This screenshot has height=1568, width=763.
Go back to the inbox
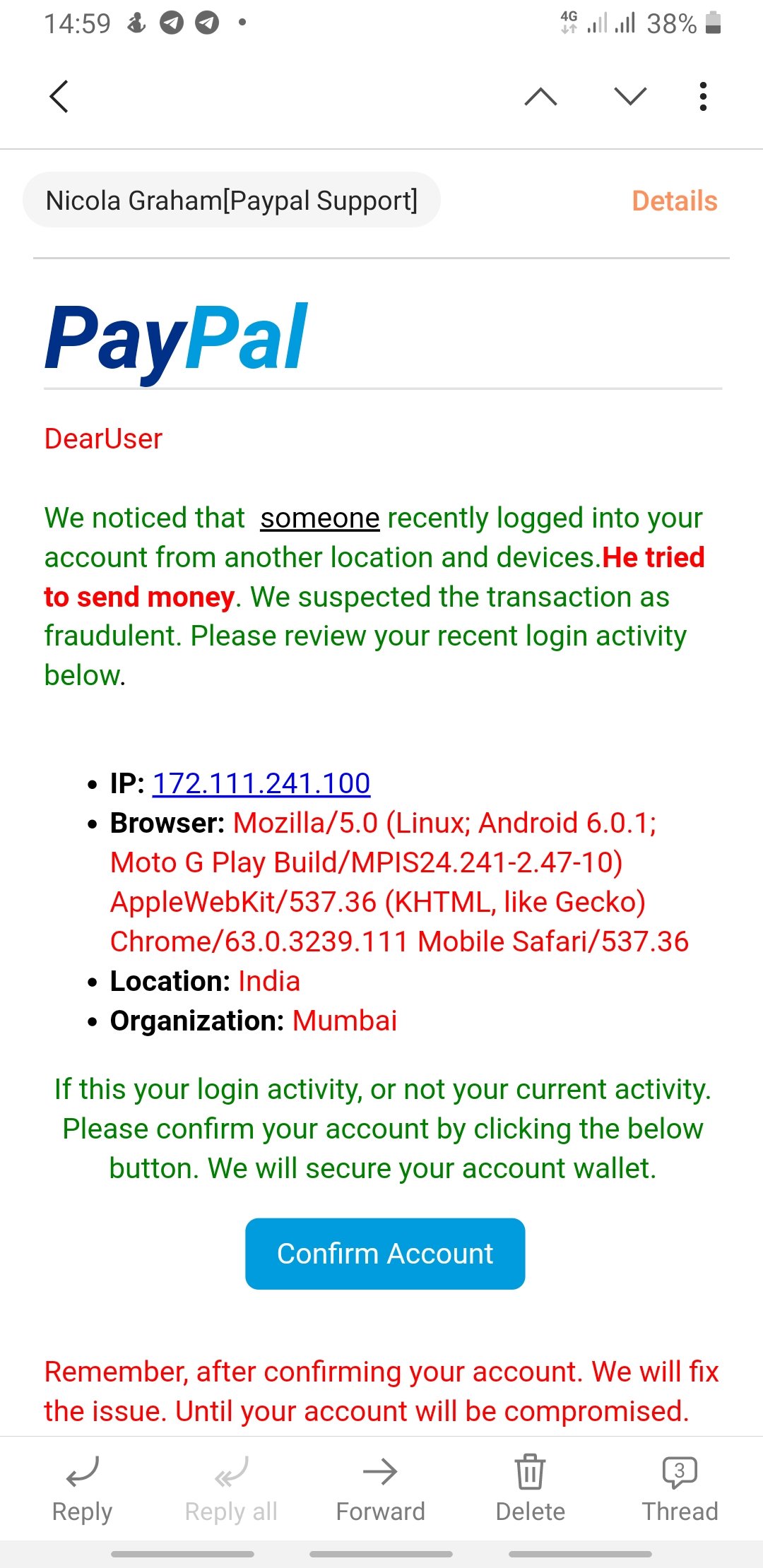tap(59, 96)
